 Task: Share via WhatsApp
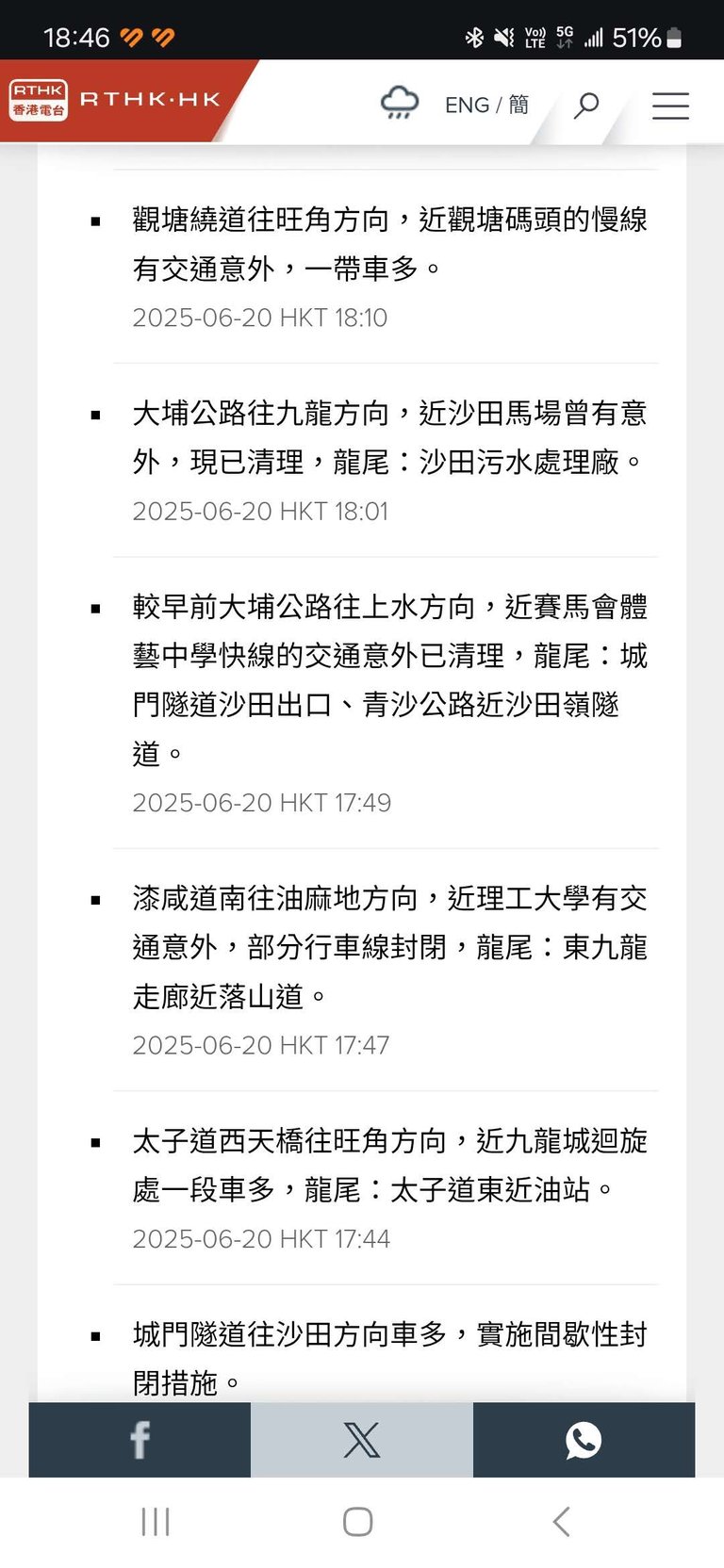pyautogui.click(x=584, y=1439)
